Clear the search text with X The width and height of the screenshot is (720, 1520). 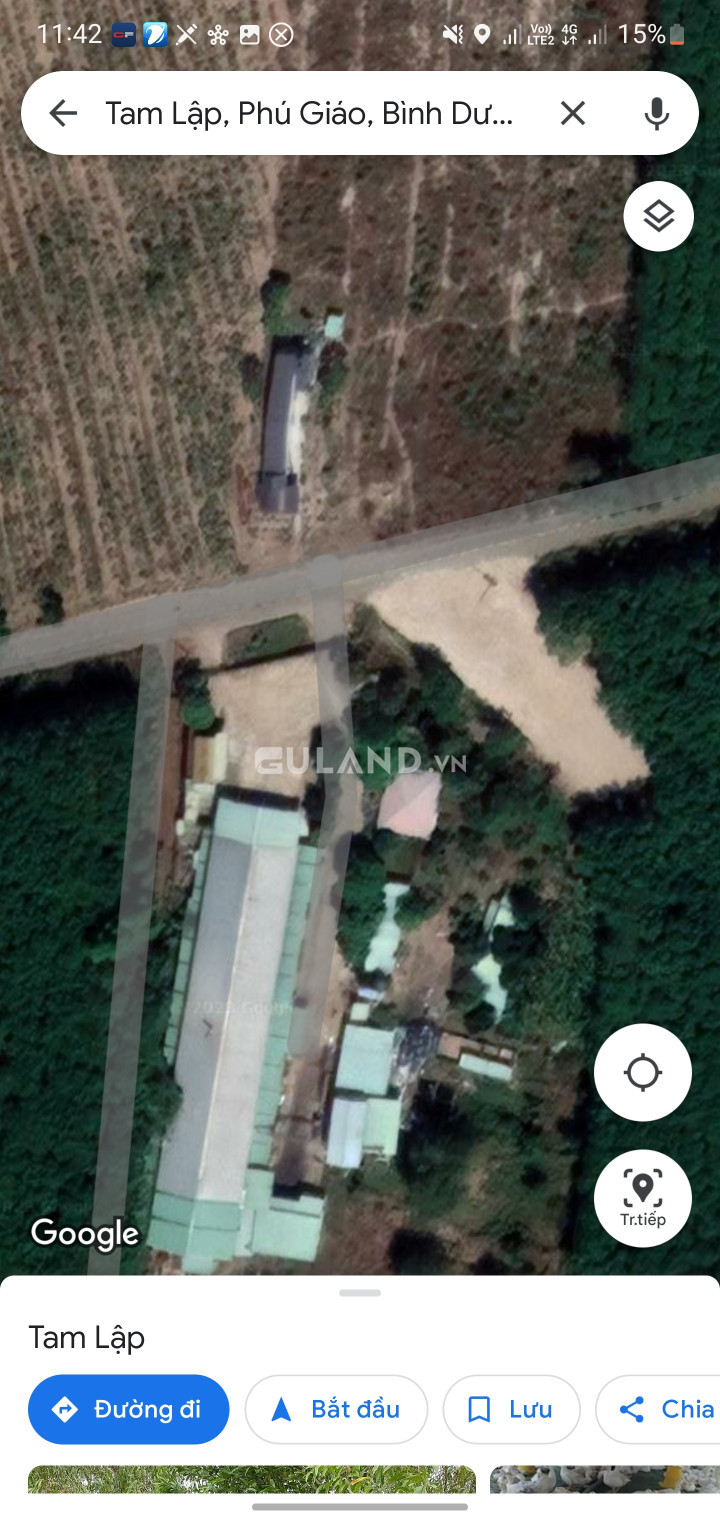point(572,114)
